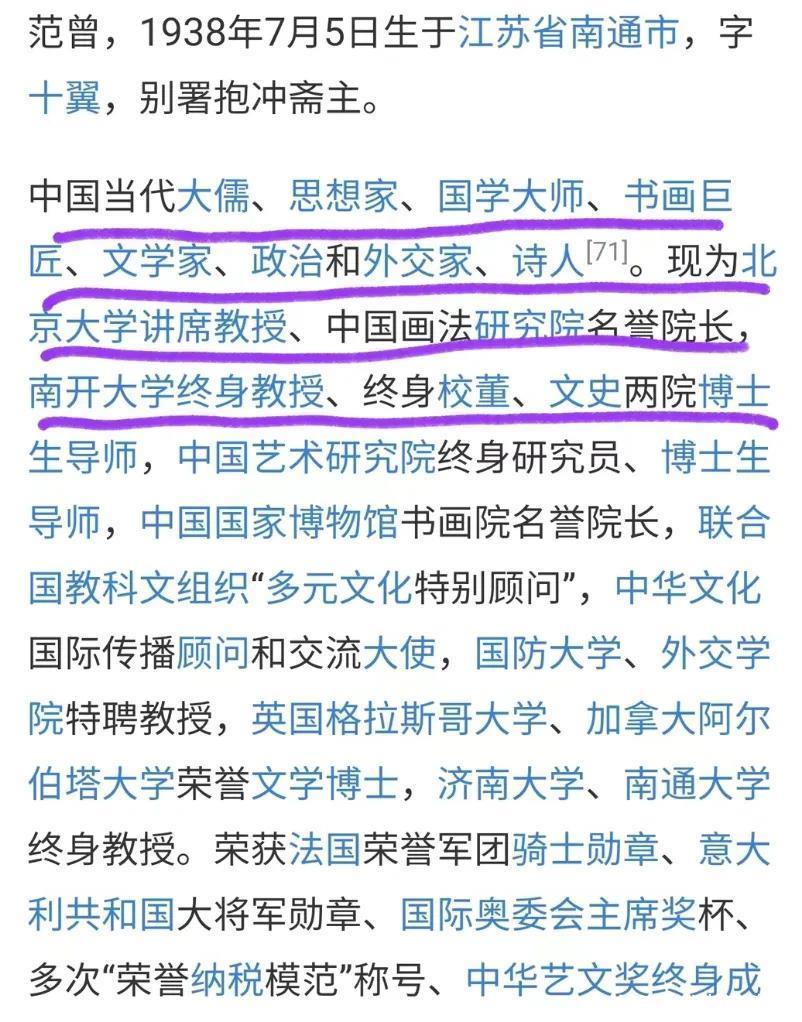Open the 中国艺术研究院 link
The image size is (802, 1022).
pyautogui.click(x=307, y=458)
